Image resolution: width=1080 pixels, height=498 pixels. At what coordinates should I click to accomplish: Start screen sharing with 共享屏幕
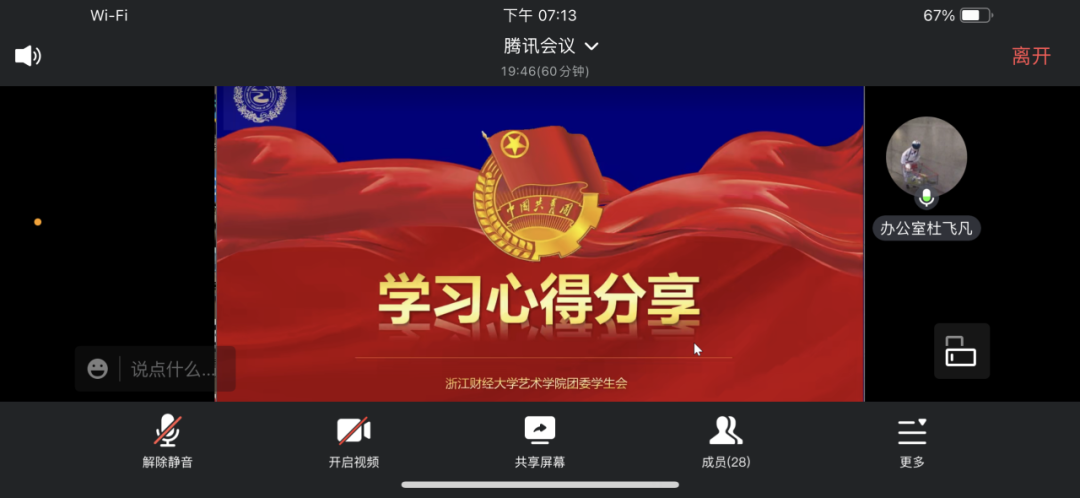pyautogui.click(x=540, y=442)
